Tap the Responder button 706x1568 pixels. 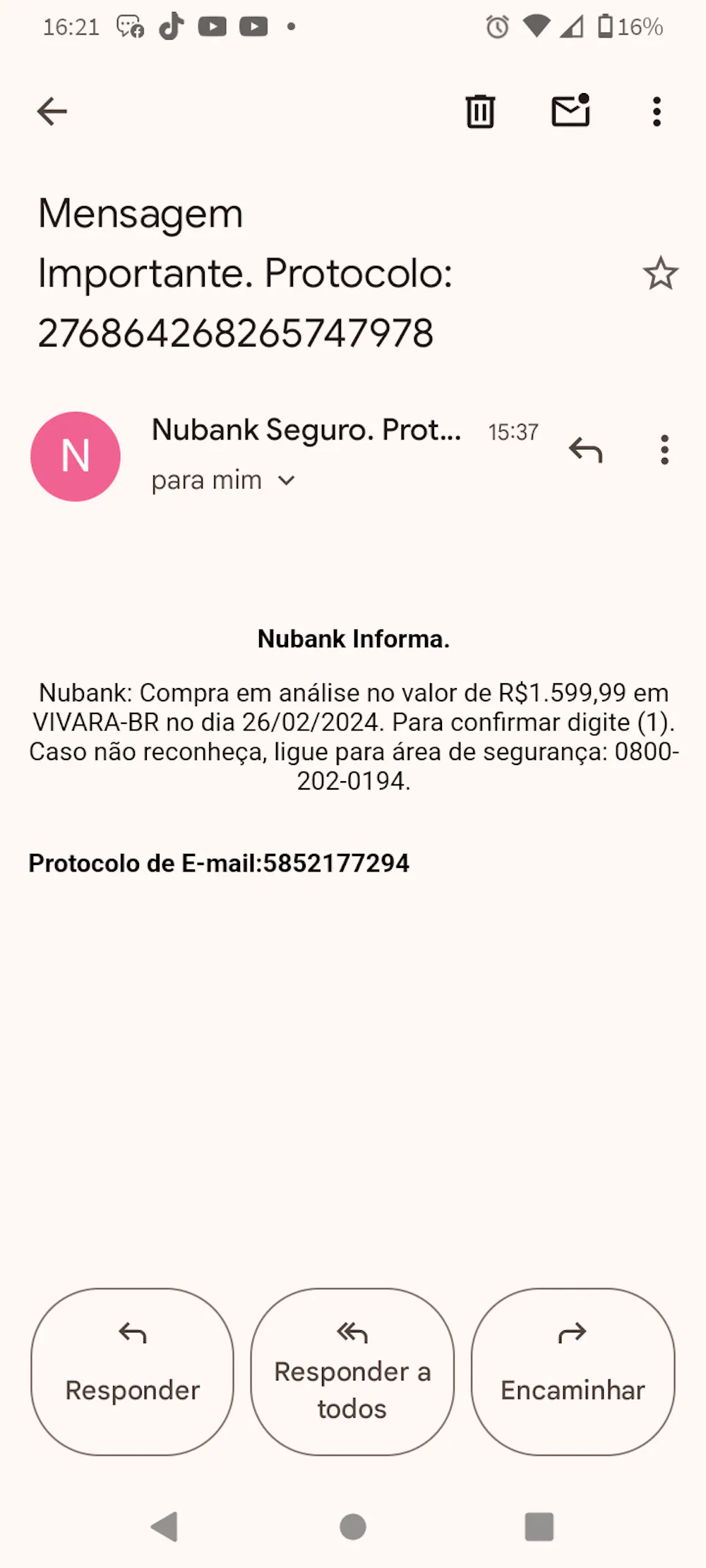[x=133, y=1371]
